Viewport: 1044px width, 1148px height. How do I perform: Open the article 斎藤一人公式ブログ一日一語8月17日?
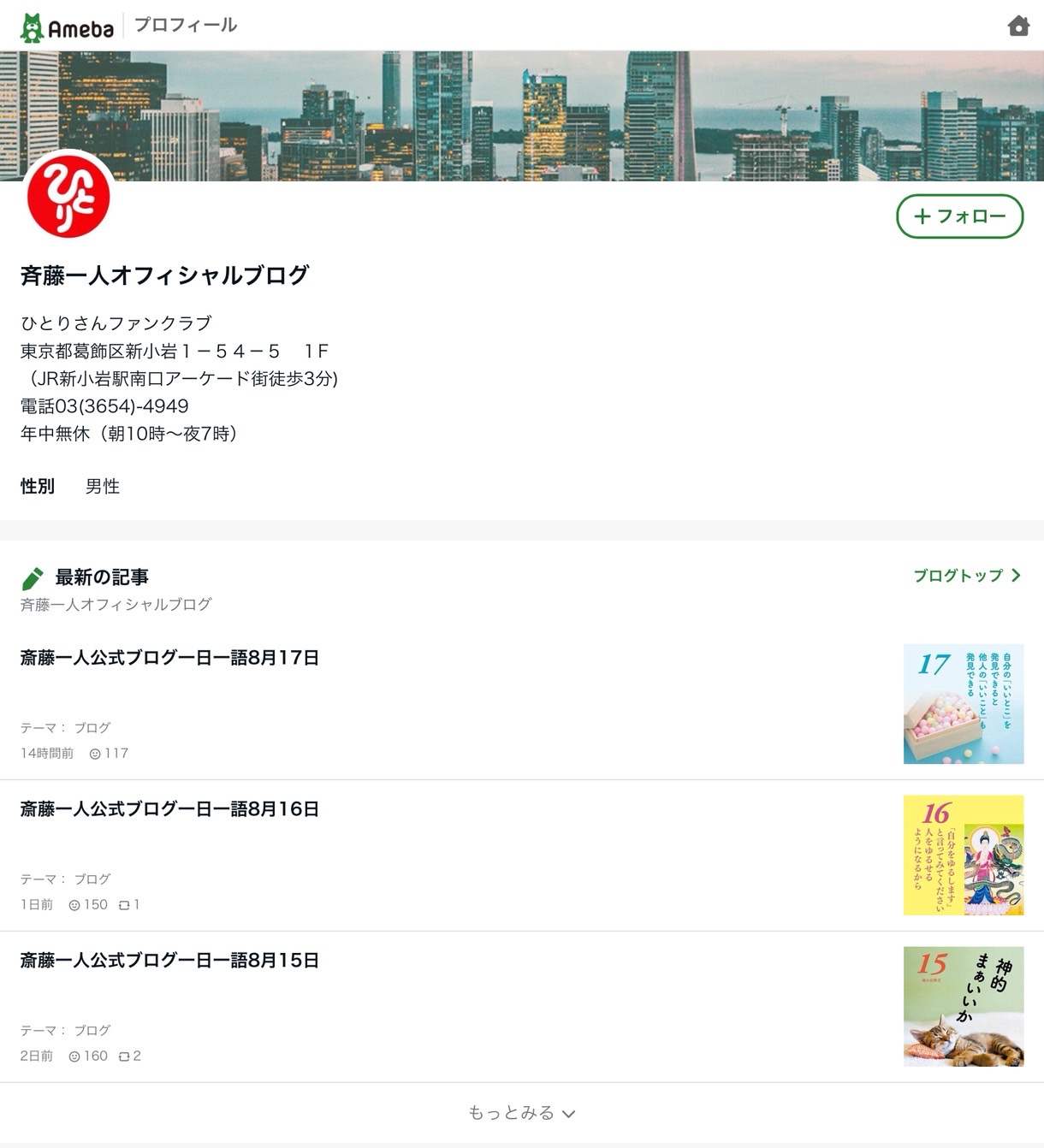(x=169, y=658)
